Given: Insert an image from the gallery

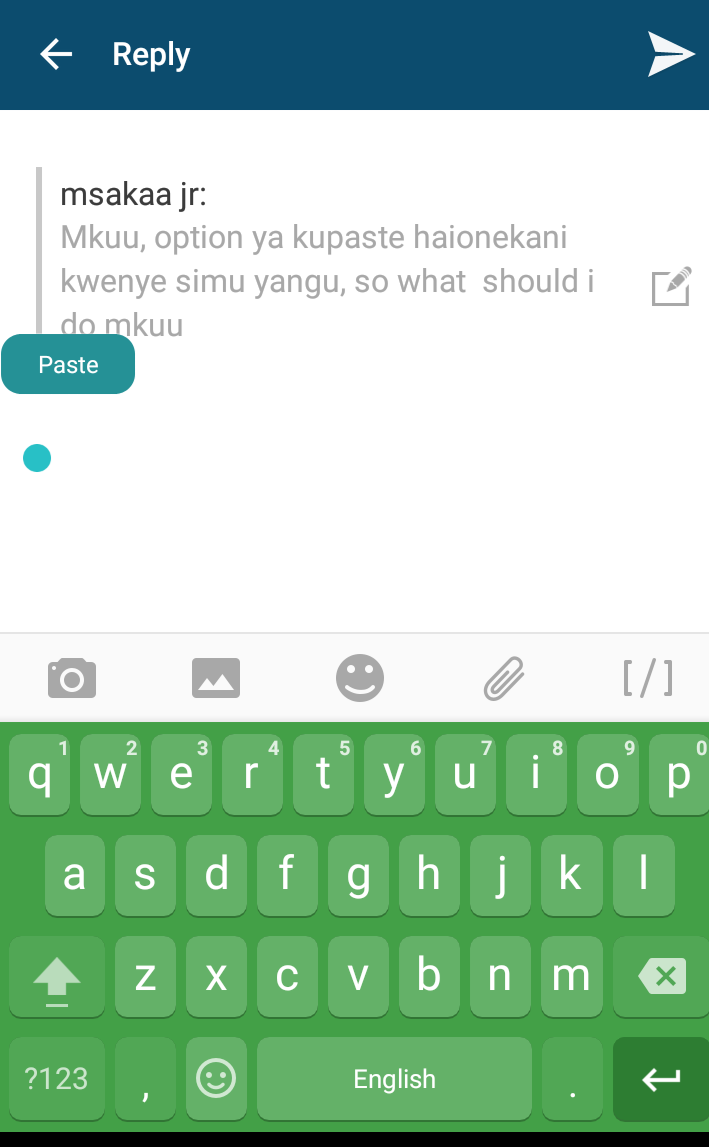Looking at the screenshot, I should tap(216, 679).
